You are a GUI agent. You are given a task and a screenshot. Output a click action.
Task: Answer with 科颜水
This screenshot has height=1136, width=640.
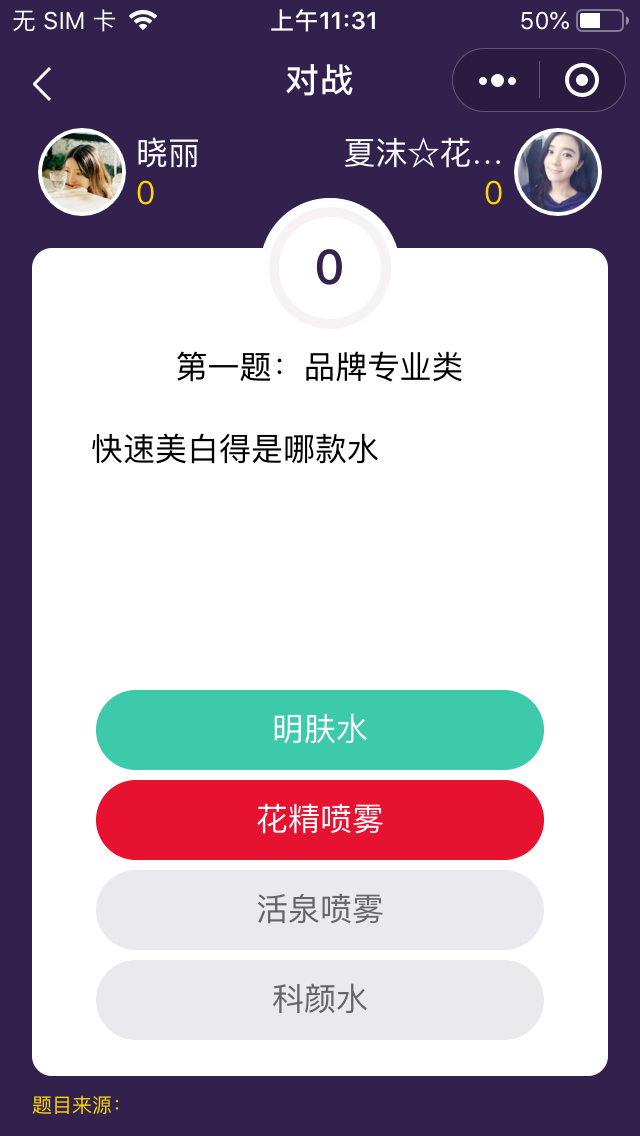pyautogui.click(x=320, y=1000)
